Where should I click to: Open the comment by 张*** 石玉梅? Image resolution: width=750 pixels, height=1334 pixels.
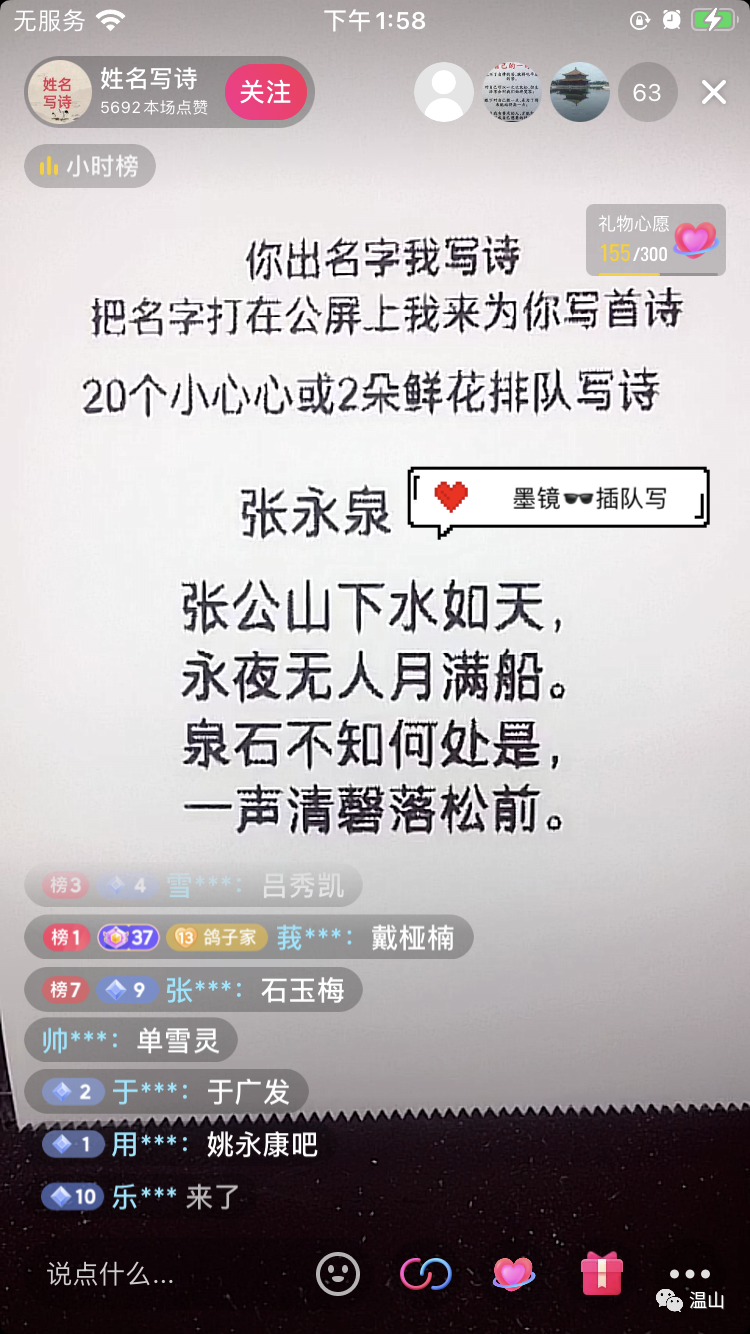(x=193, y=990)
